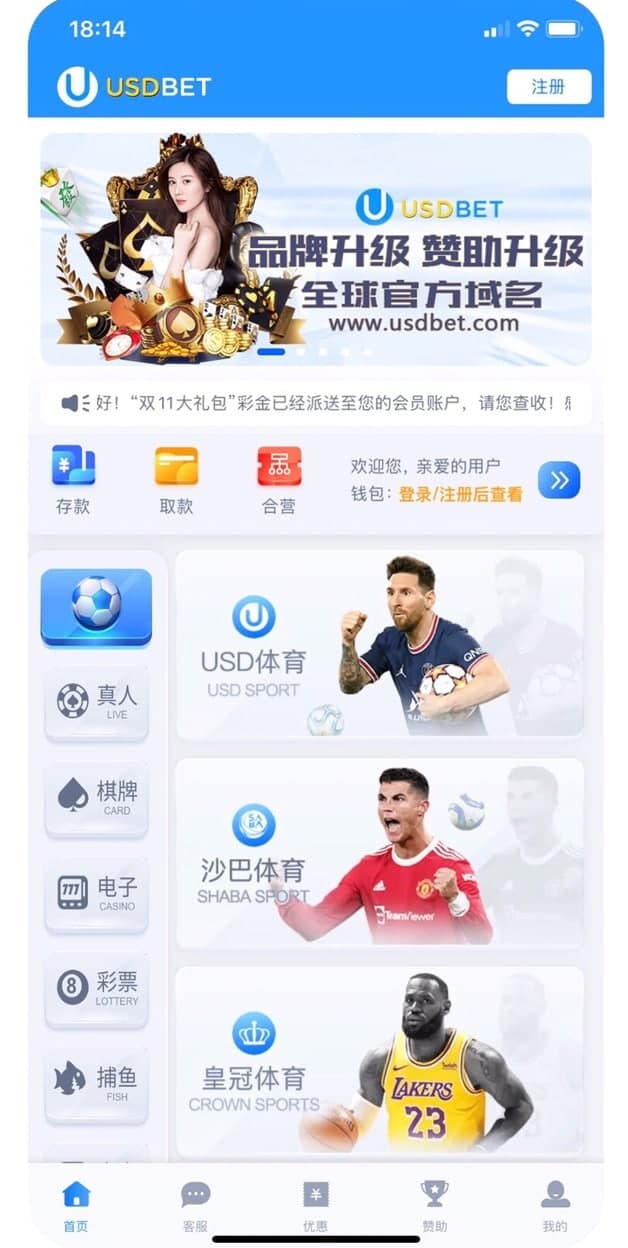Open the 合营 partnership shortcut
The height and width of the screenshot is (1248, 628).
[x=279, y=480]
